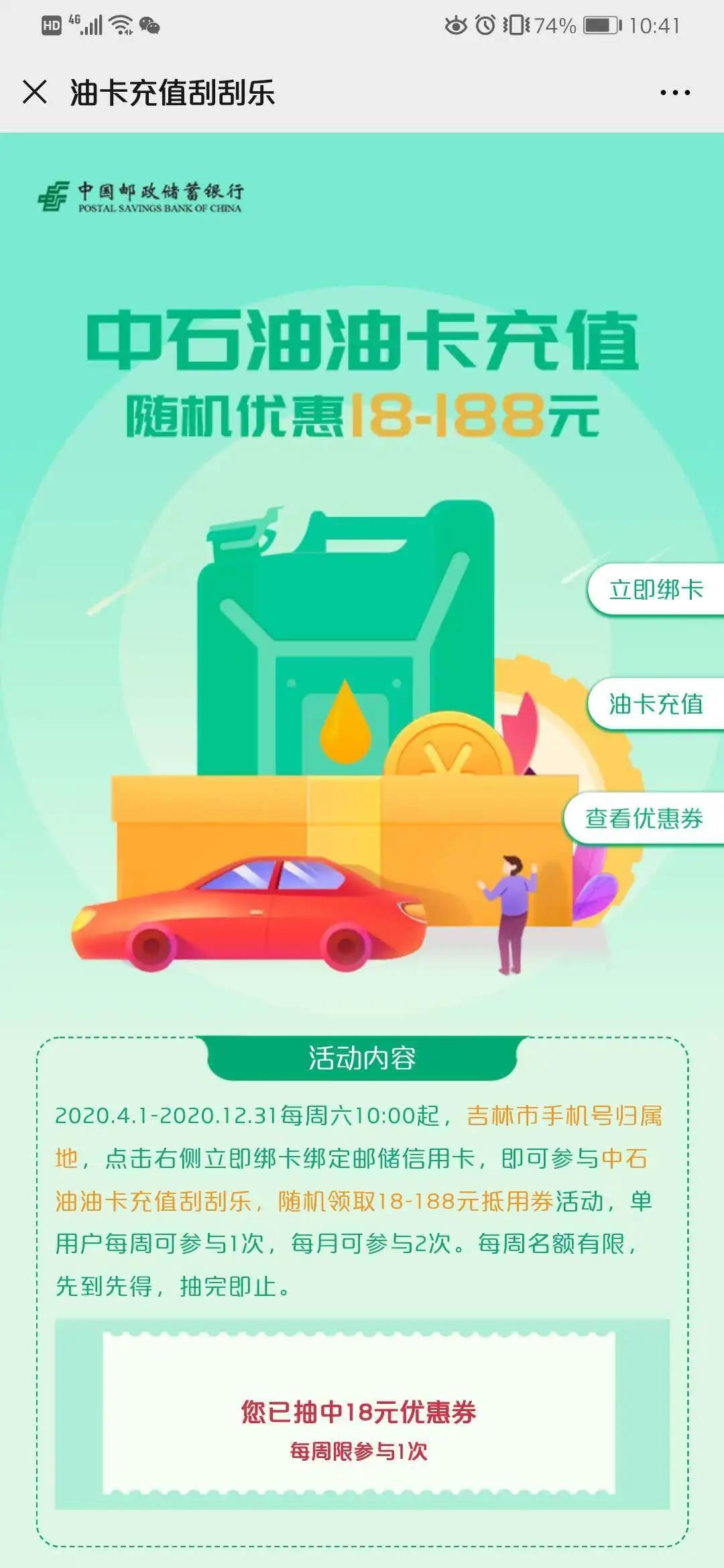Screen dimensions: 724x1568
Task: Open the three-dot overflow menu
Action: (674, 92)
